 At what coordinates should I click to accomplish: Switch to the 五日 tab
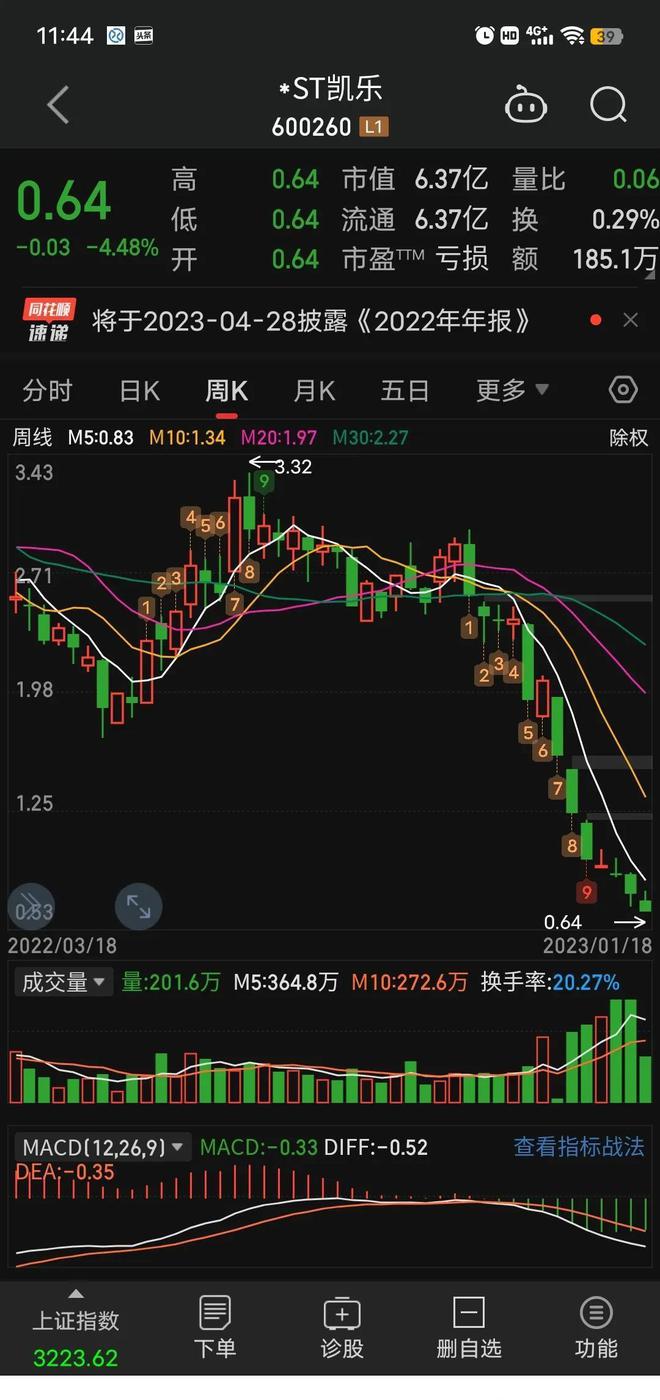point(404,390)
